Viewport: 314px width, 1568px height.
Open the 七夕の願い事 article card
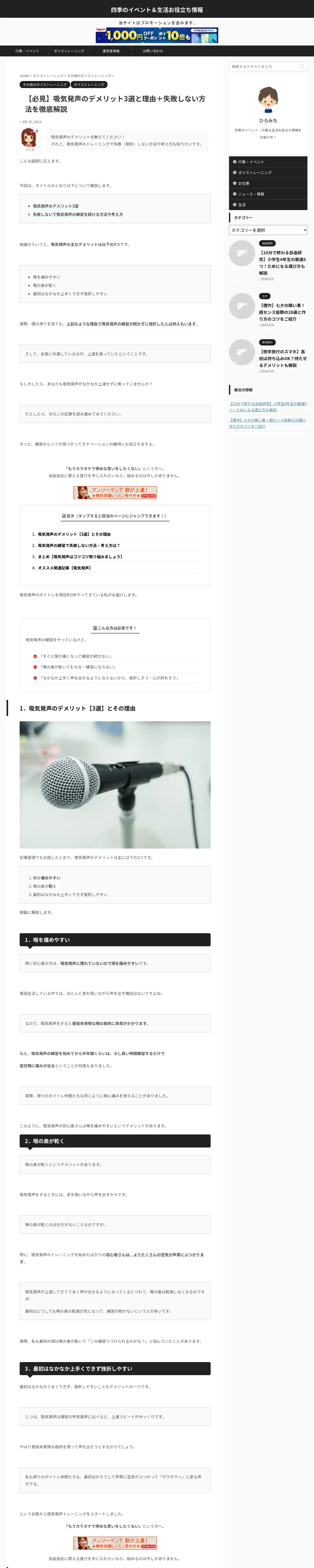coord(268,310)
